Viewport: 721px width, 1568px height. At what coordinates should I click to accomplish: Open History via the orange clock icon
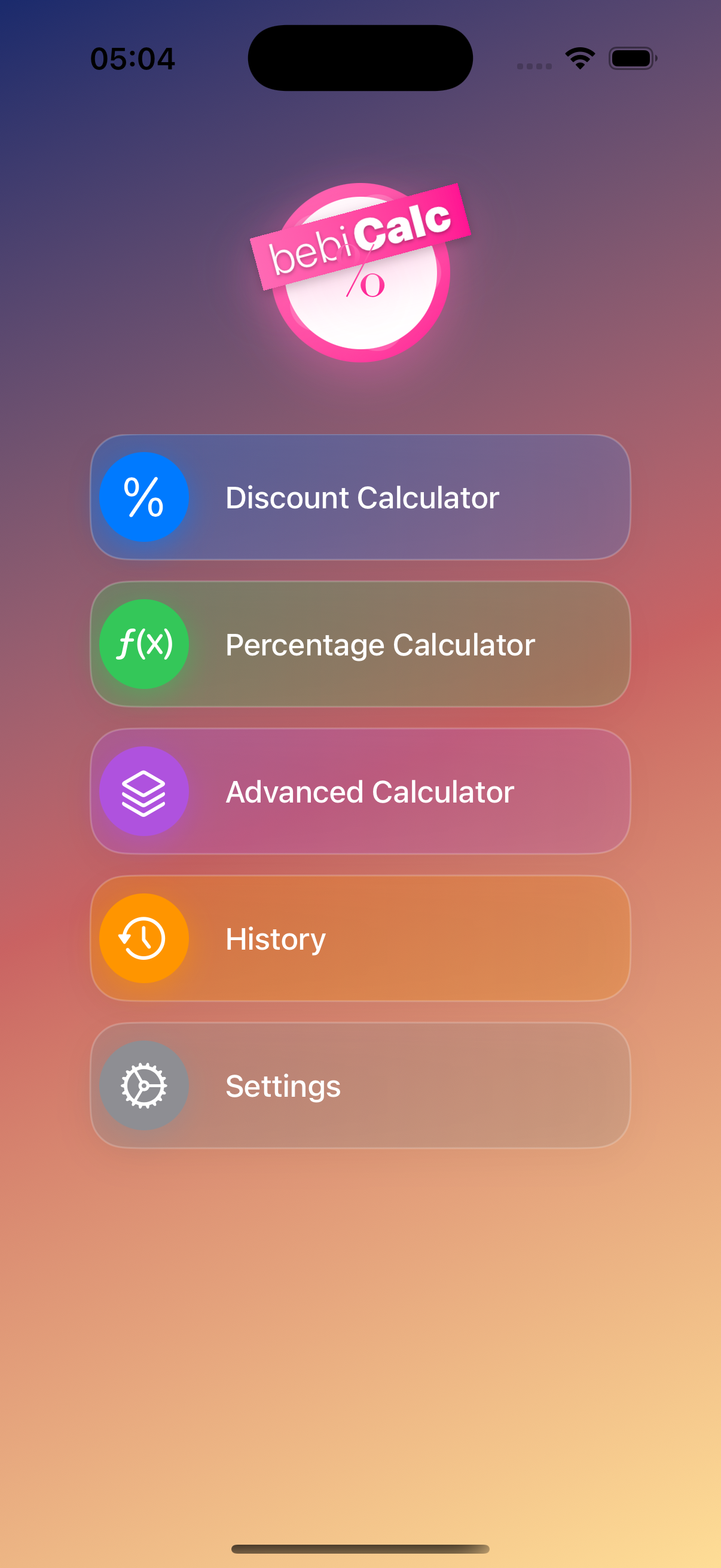[x=144, y=938]
